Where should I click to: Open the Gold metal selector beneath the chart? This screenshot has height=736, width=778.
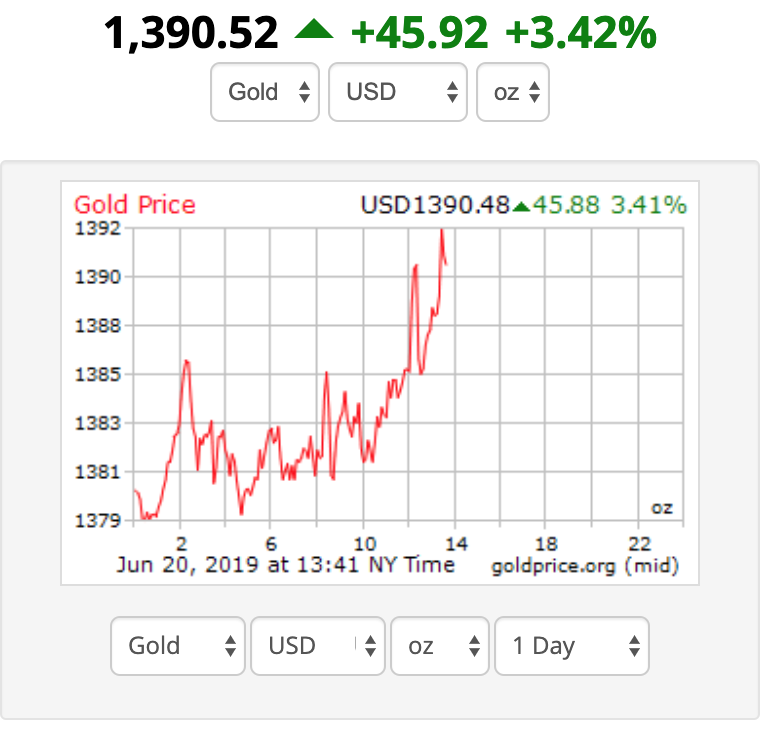(x=178, y=646)
